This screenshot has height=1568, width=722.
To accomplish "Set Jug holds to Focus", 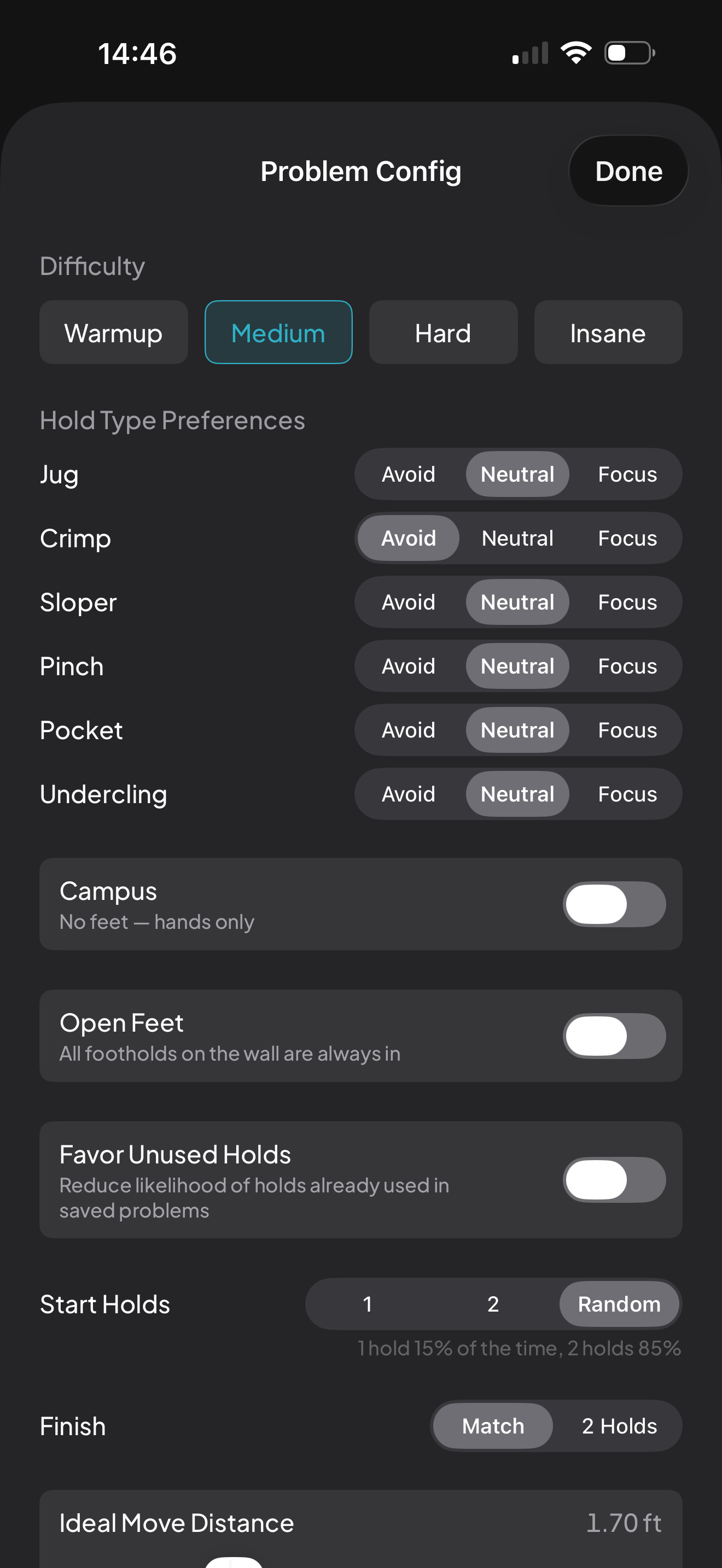I will (x=627, y=474).
